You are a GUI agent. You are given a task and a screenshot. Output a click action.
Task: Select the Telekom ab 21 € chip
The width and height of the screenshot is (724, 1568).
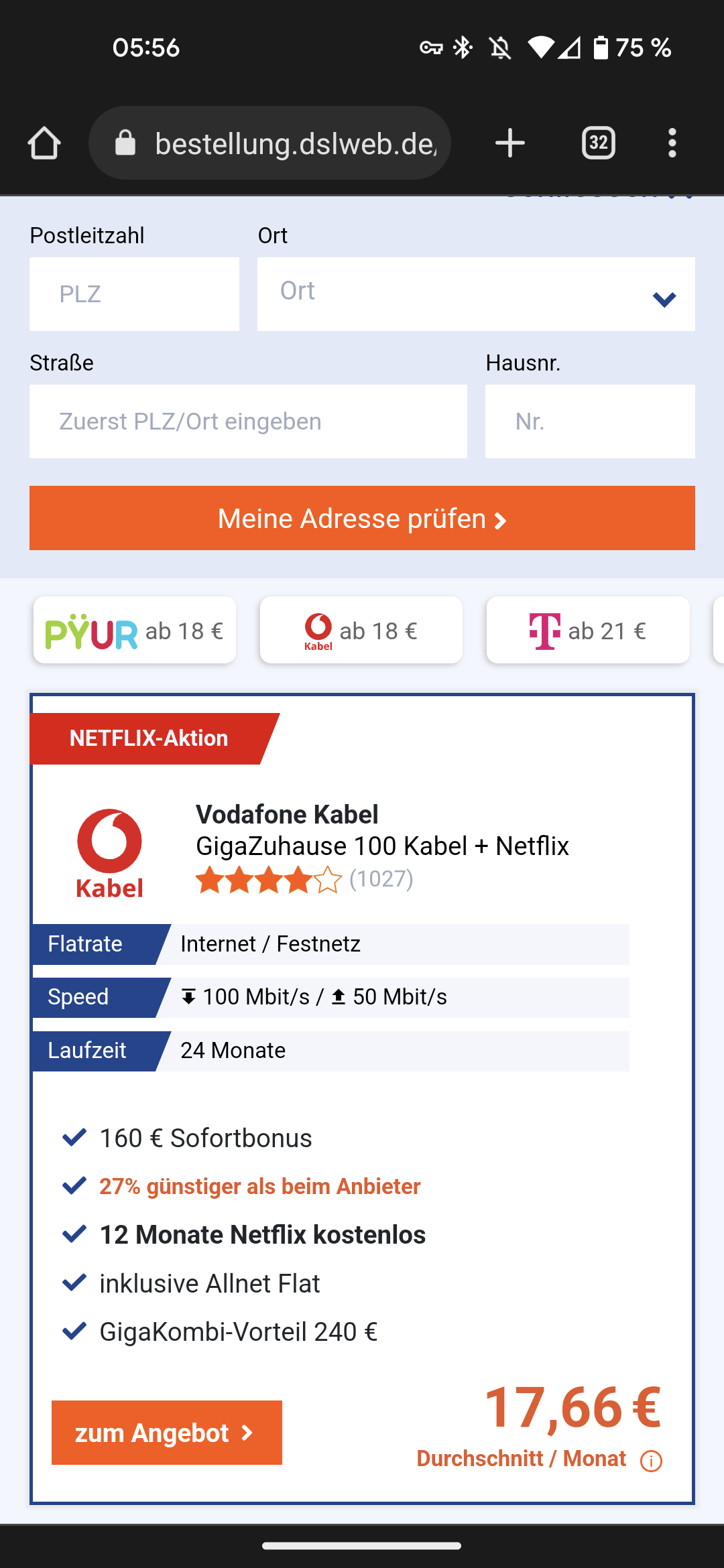tap(588, 630)
